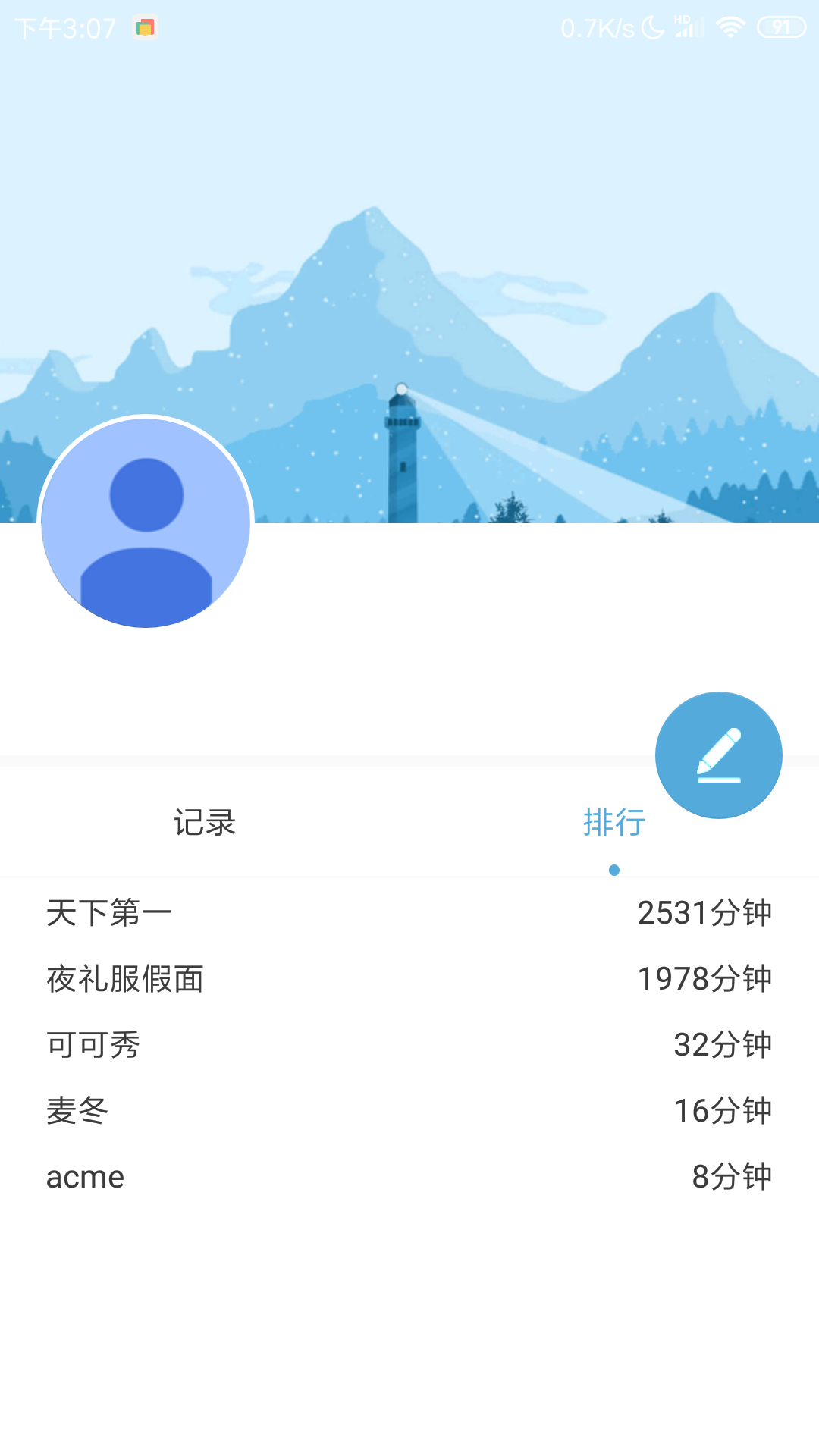Open the profile avatar picture
The width and height of the screenshot is (819, 1456).
146,522
